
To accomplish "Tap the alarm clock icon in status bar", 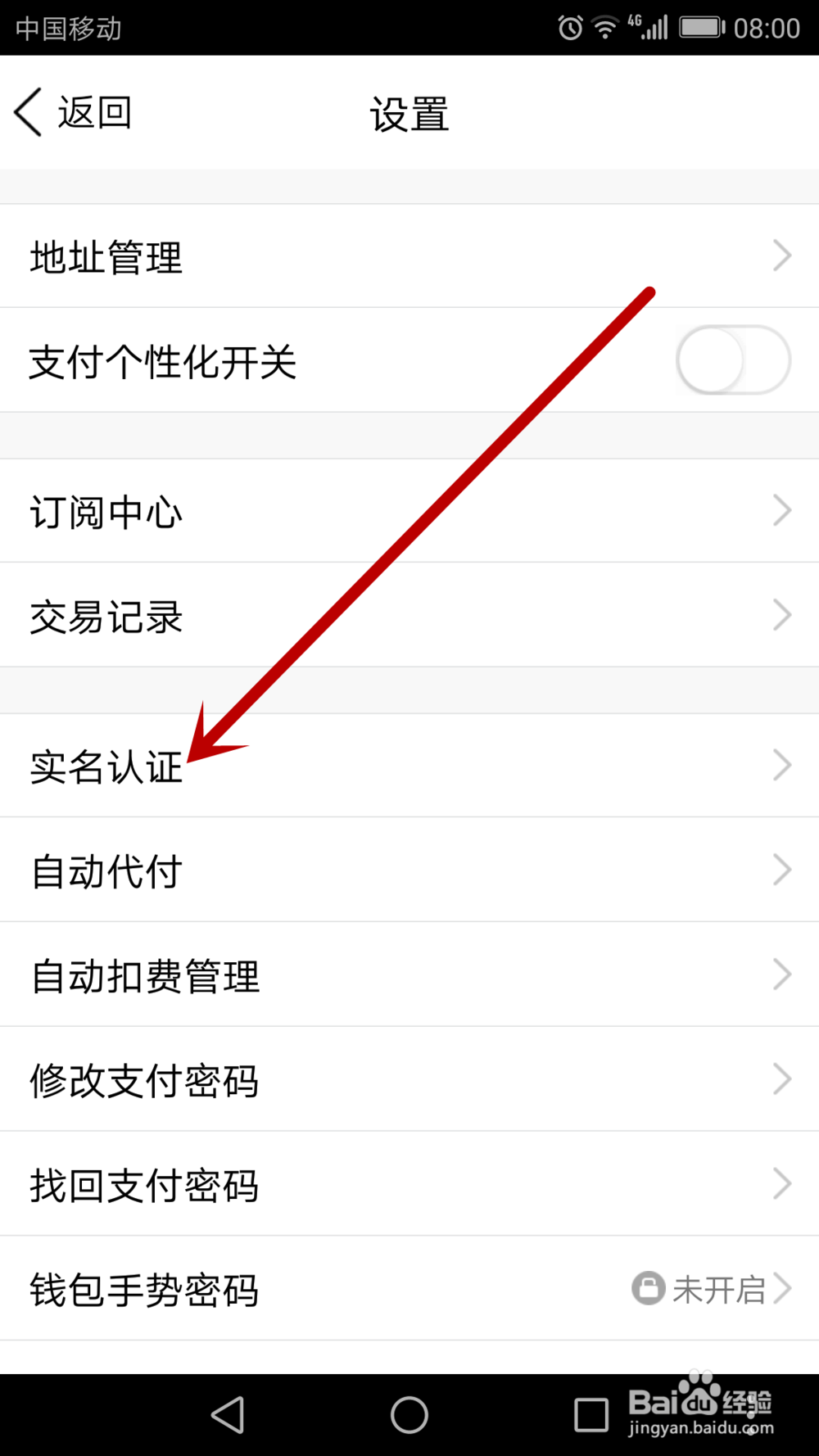I will point(569,26).
